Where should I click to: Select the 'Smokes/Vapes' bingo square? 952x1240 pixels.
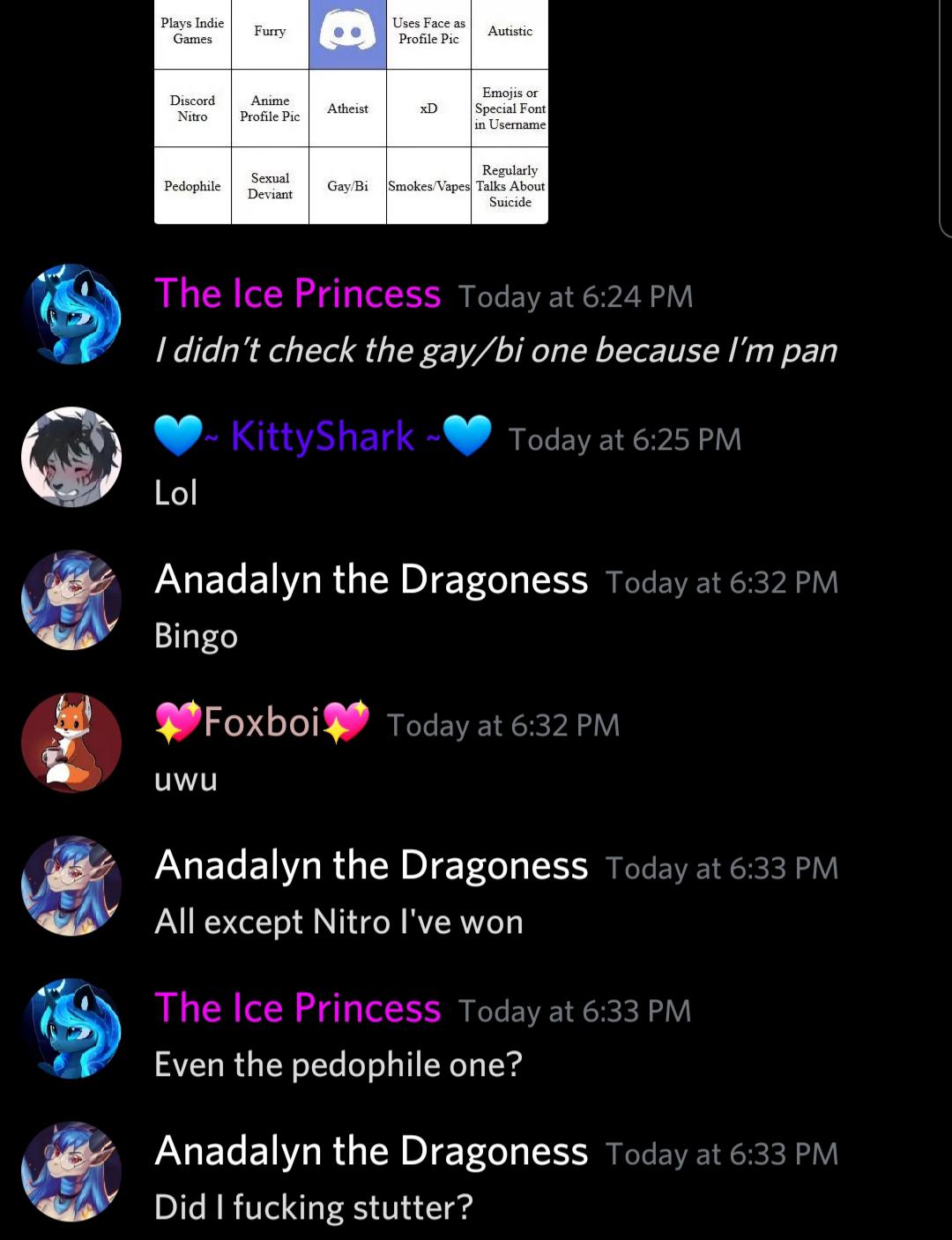(428, 185)
